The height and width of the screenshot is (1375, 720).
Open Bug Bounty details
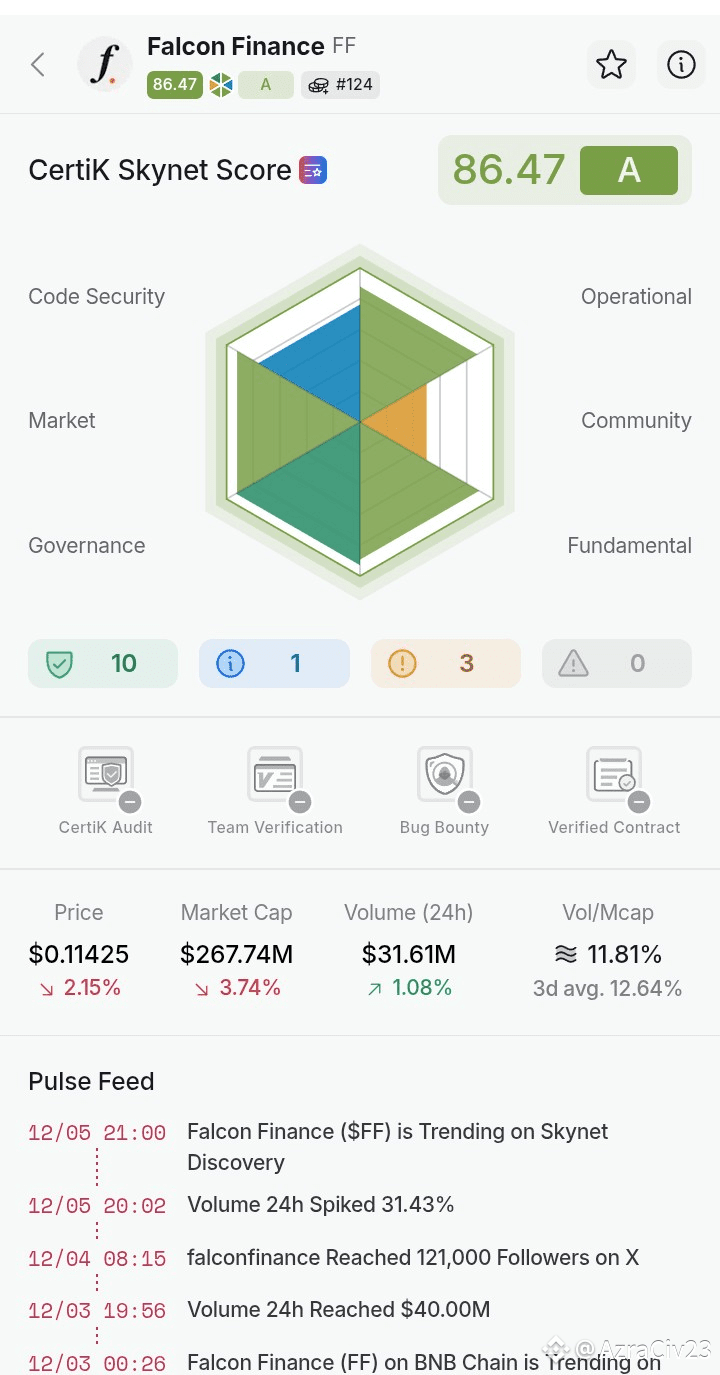click(x=444, y=792)
